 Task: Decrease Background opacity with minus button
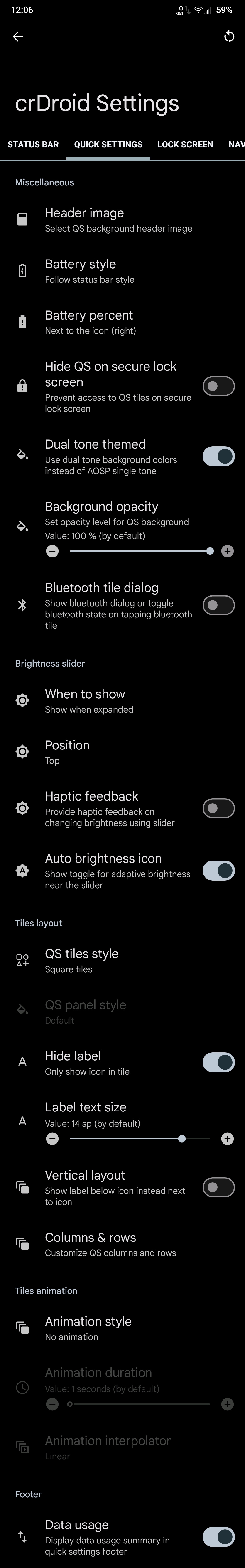52,551
